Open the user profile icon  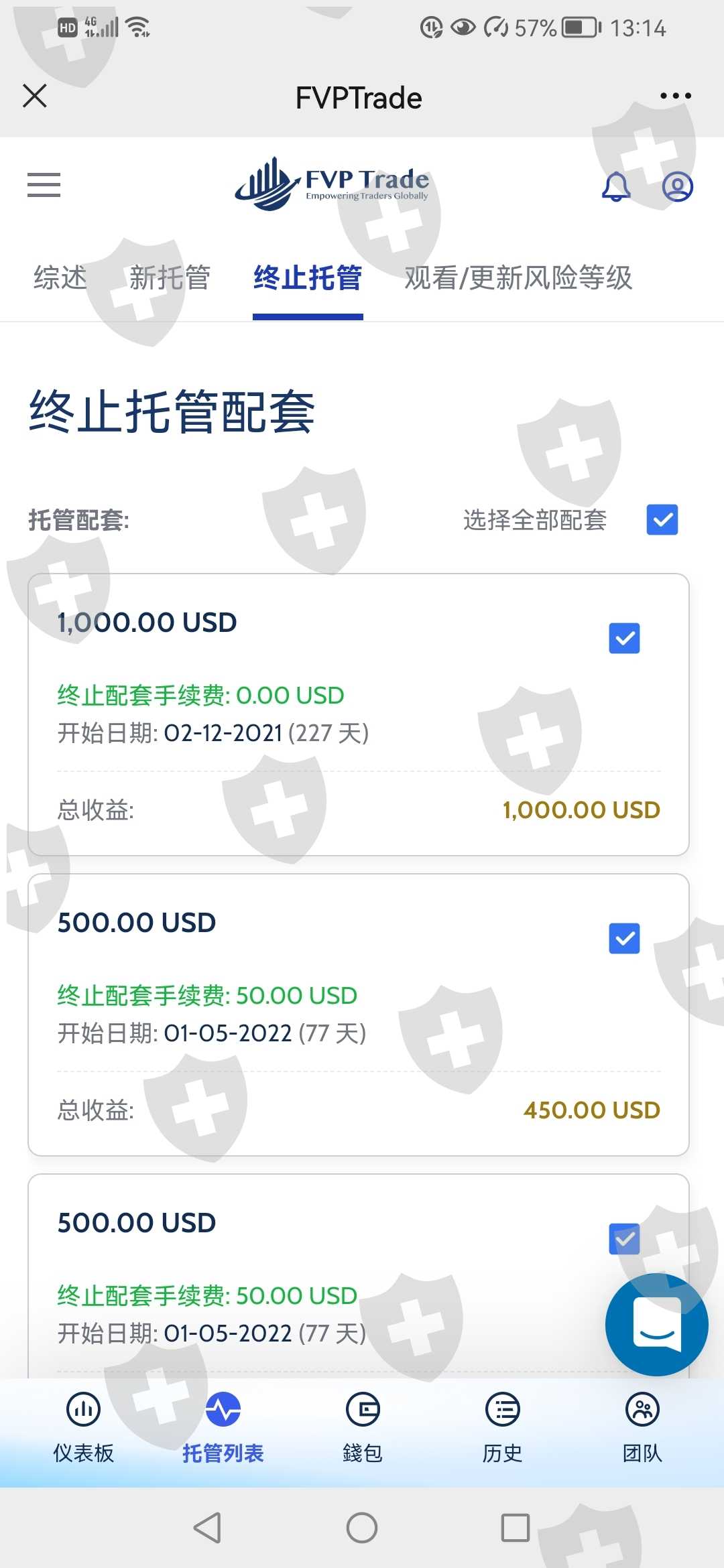coord(677,186)
